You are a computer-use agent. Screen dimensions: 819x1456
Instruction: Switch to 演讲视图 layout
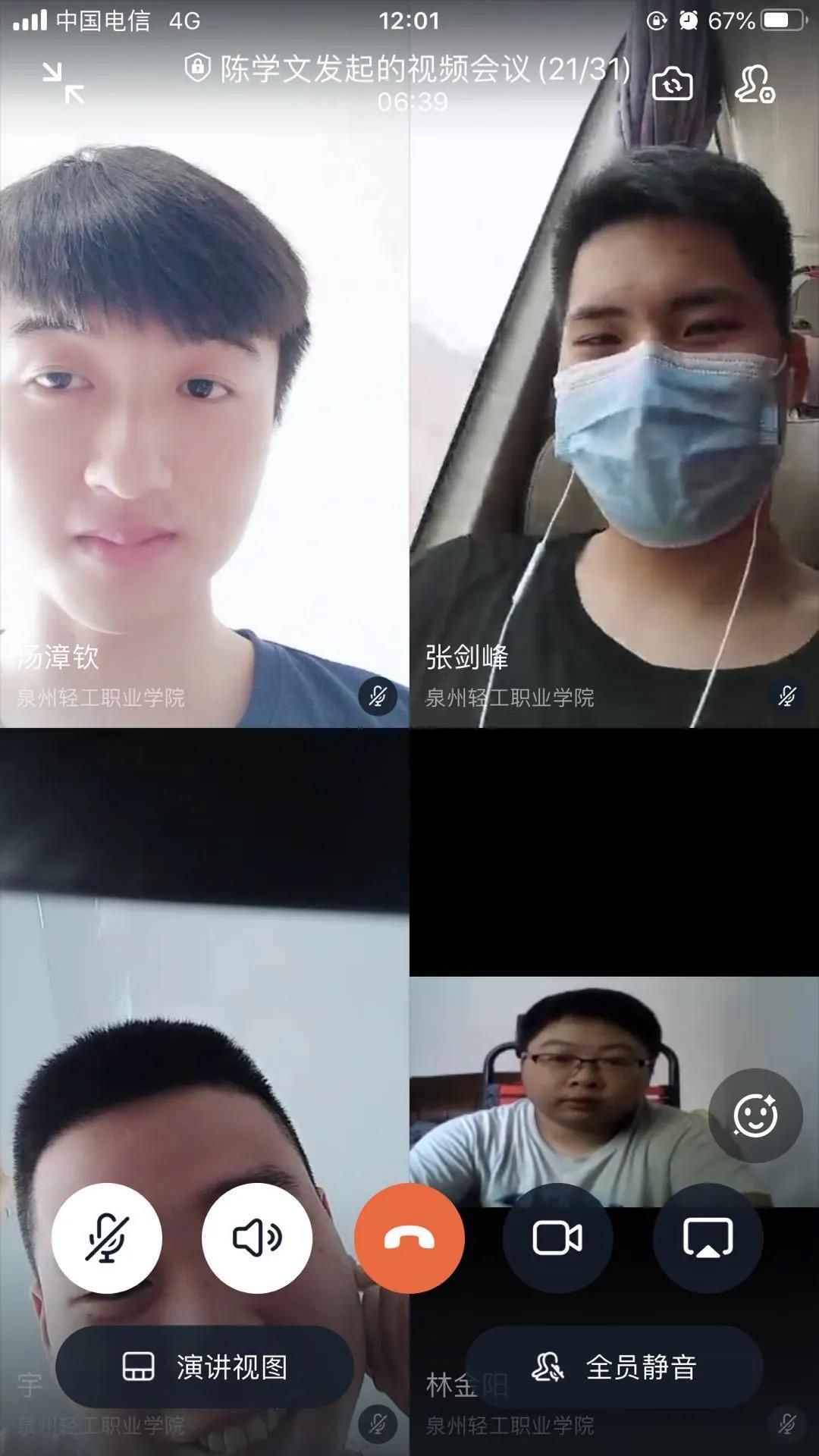[x=205, y=1367]
